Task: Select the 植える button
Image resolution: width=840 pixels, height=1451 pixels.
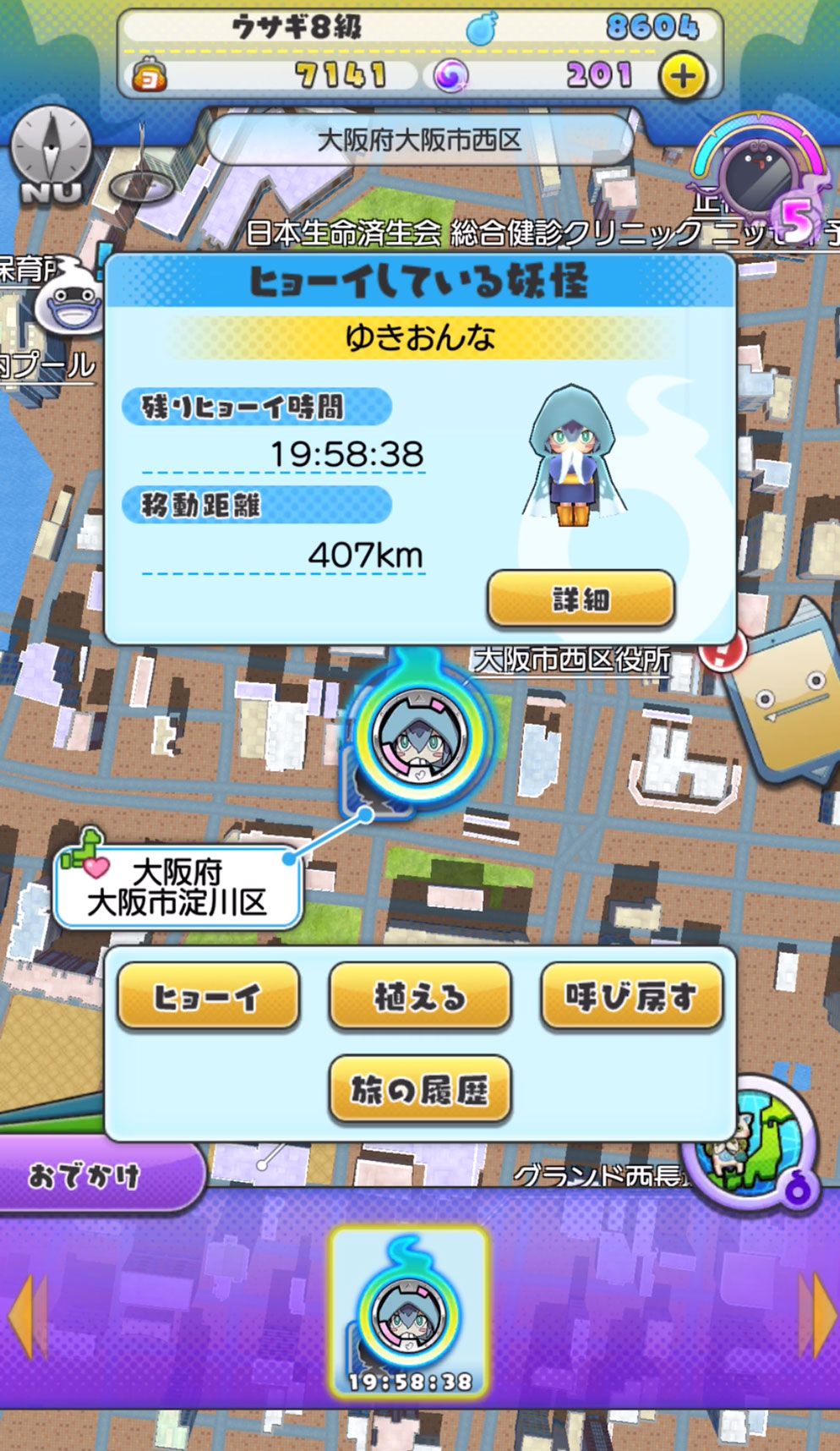Action: point(420,997)
